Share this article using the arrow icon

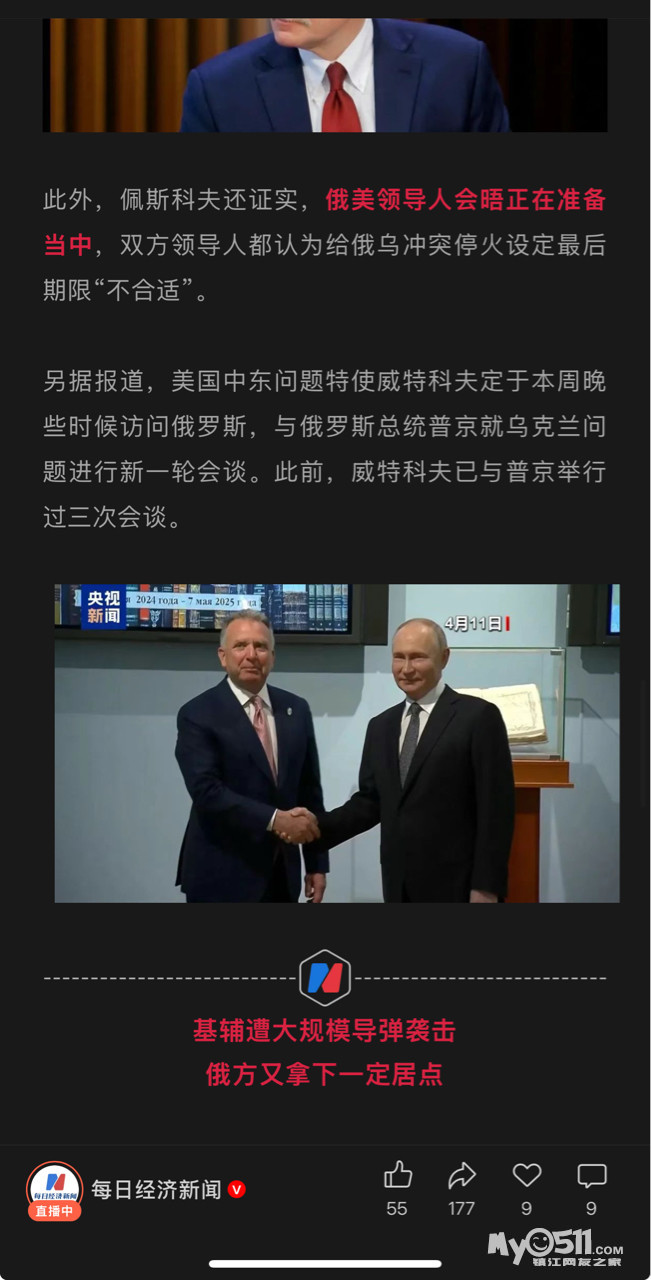tap(461, 1176)
